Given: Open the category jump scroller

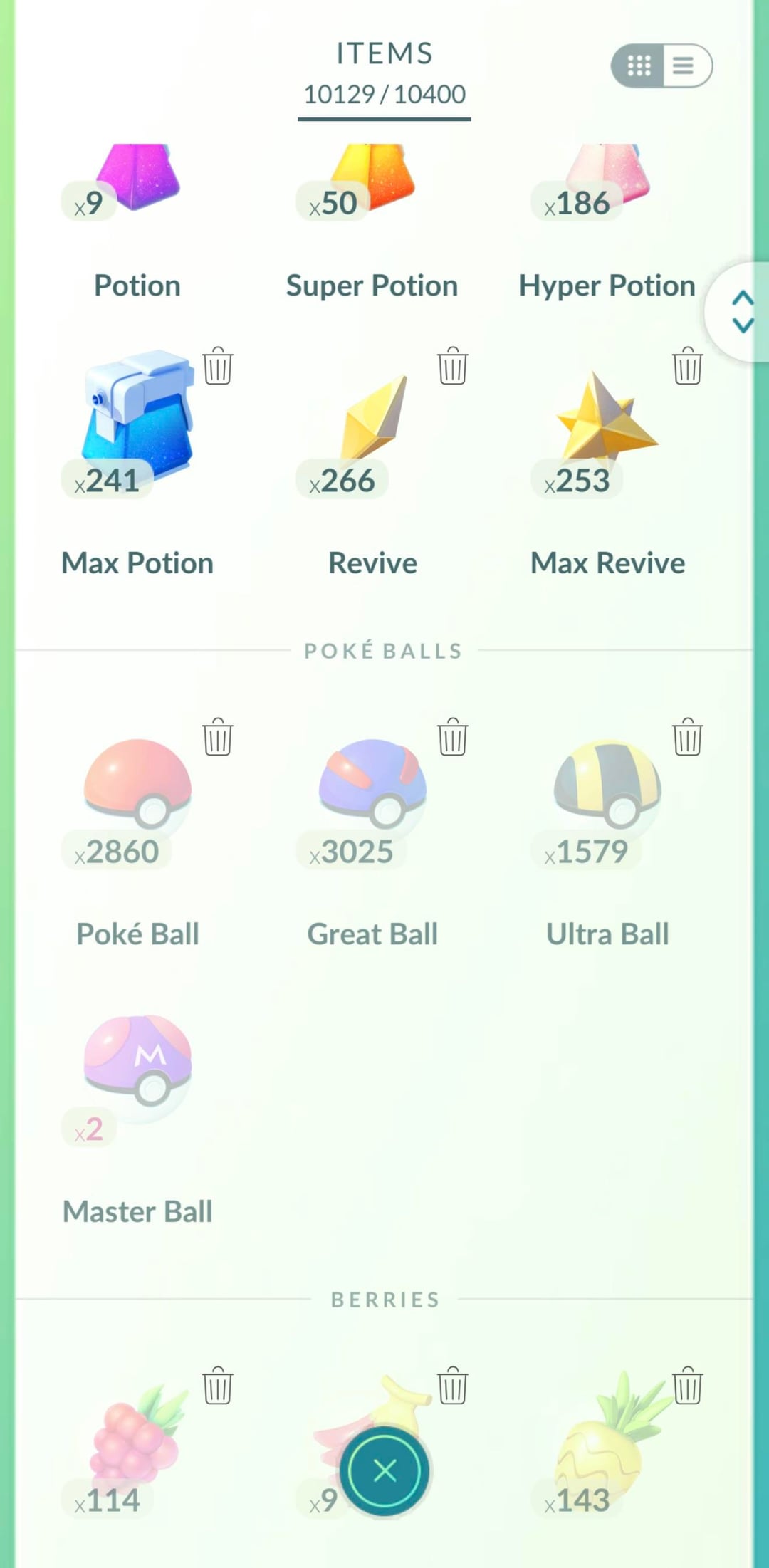Looking at the screenshot, I should [x=742, y=312].
